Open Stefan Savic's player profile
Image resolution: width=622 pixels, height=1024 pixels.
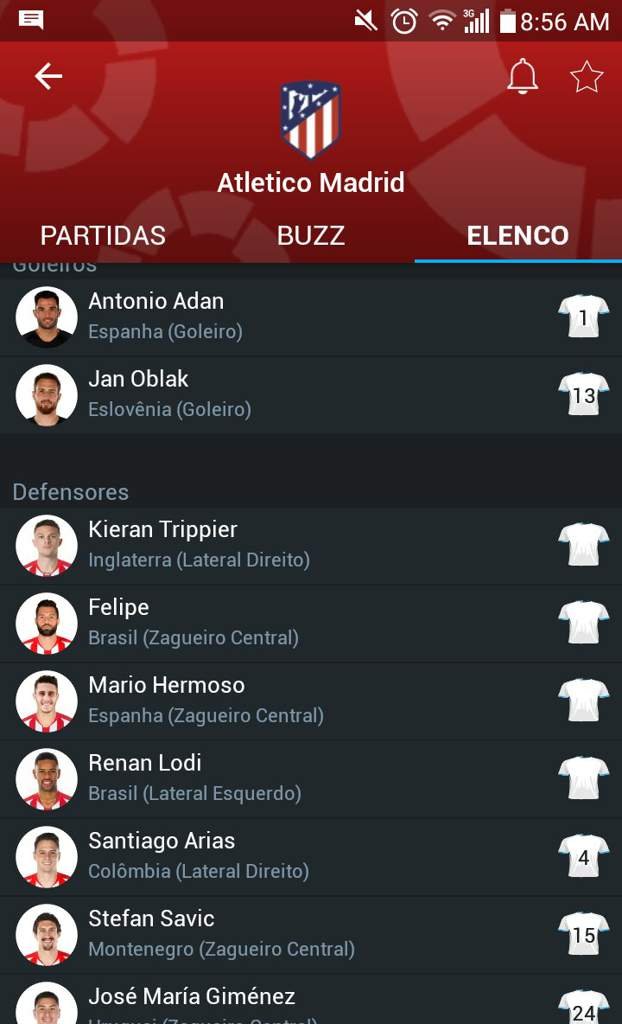click(x=311, y=934)
